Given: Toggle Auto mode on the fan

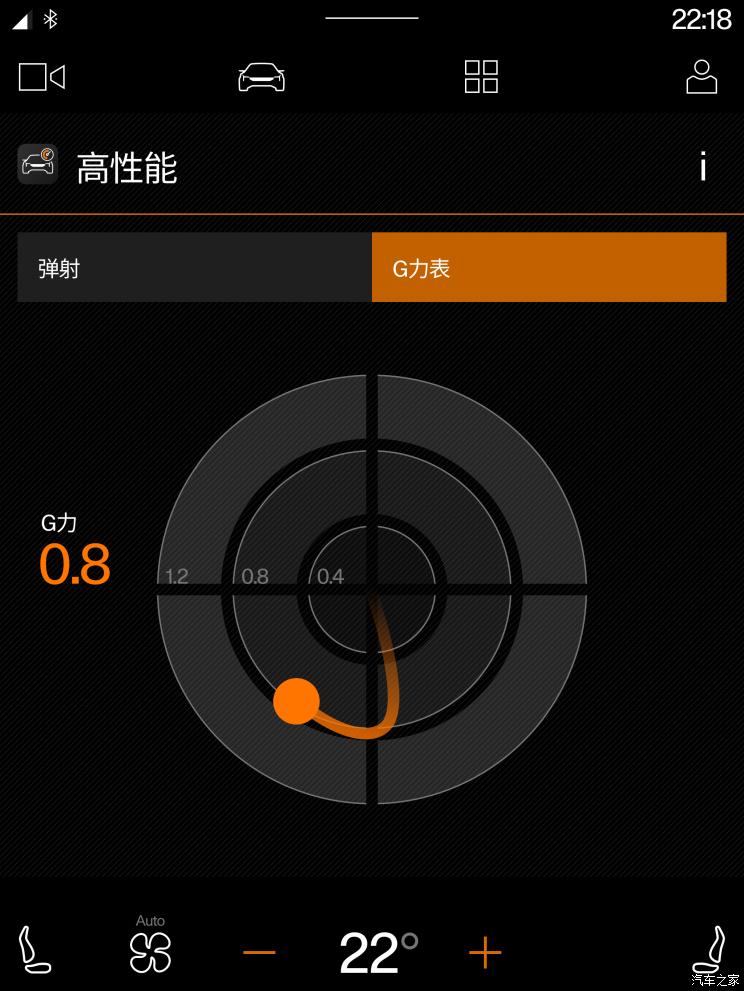Looking at the screenshot, I should (149, 919).
